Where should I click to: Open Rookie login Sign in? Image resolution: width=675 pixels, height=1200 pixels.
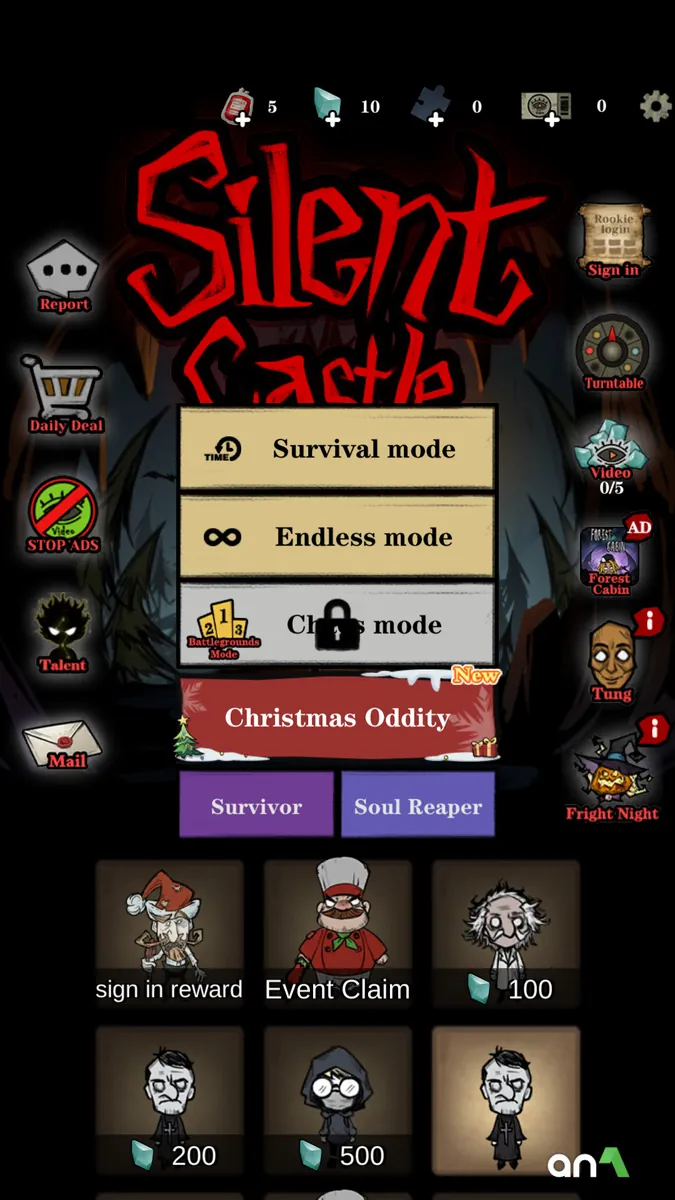[614, 242]
